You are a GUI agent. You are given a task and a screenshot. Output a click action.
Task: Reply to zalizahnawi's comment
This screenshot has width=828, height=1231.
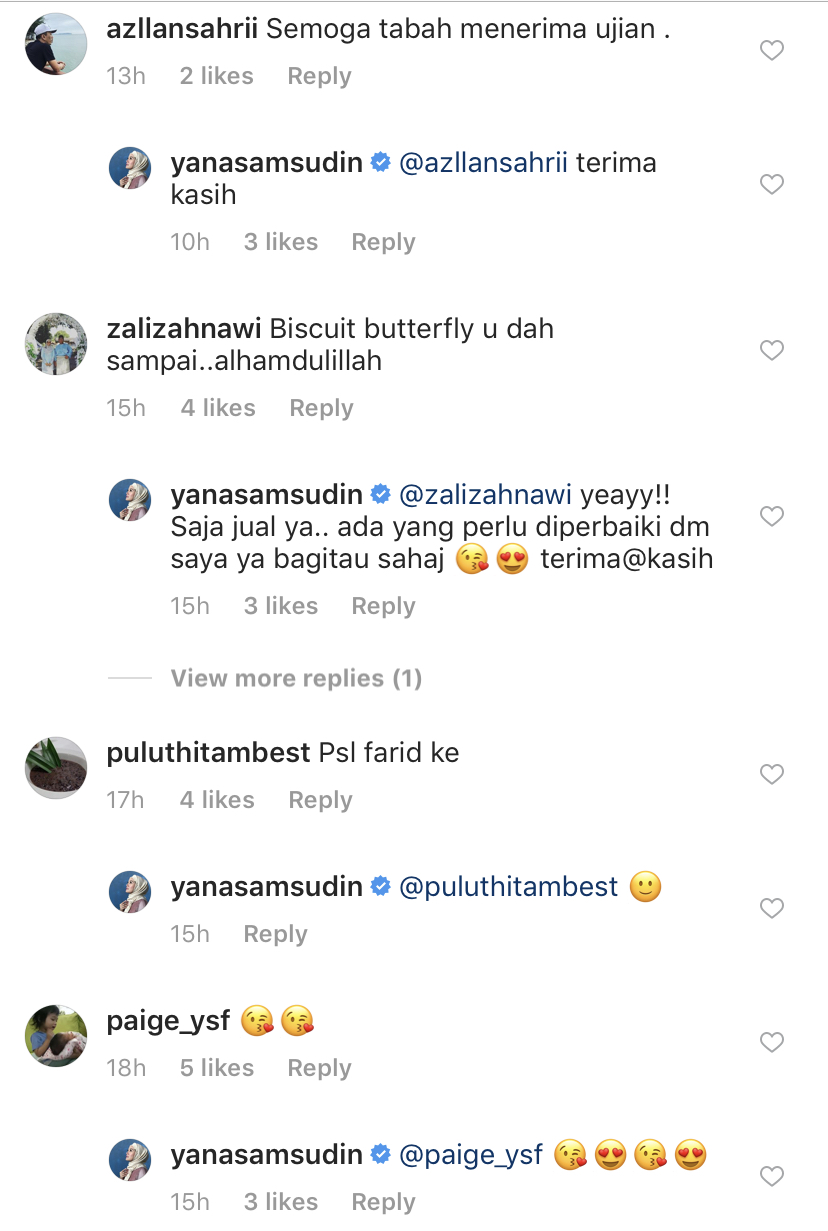coord(321,408)
